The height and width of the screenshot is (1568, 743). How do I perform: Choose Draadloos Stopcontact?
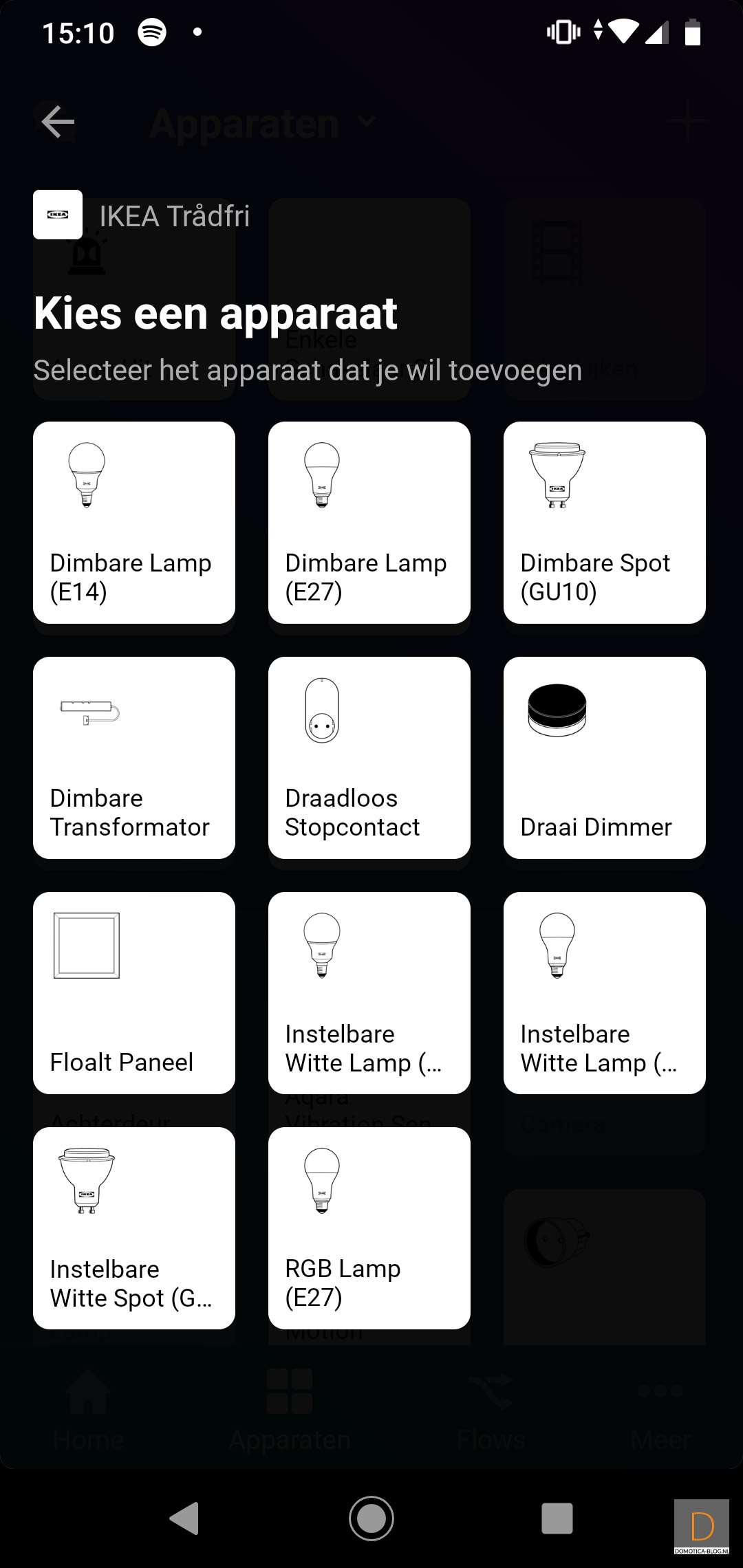369,758
